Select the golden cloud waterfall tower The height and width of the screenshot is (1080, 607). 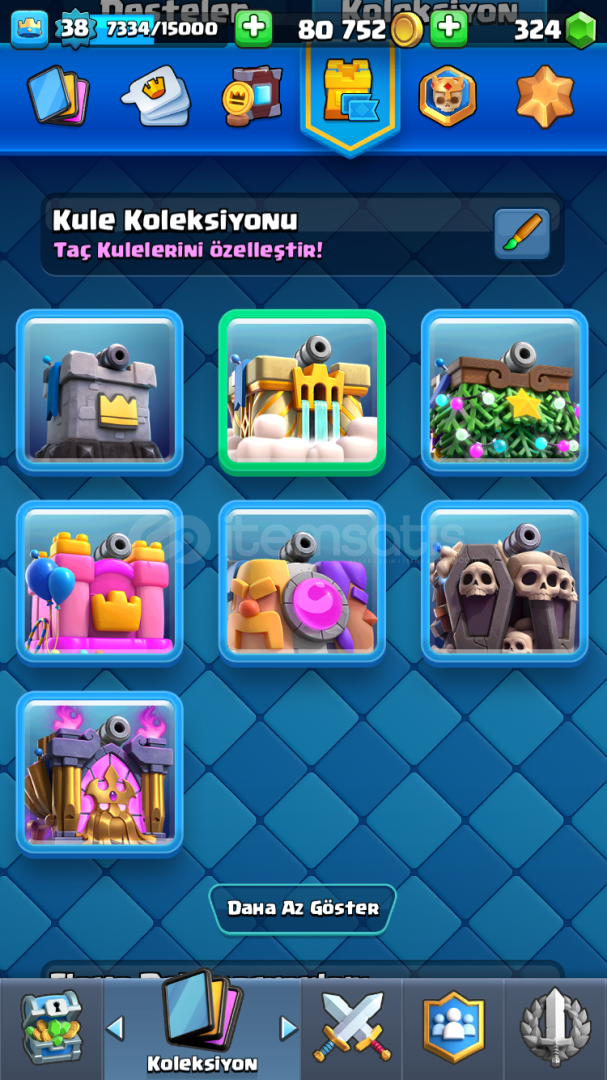tap(302, 392)
